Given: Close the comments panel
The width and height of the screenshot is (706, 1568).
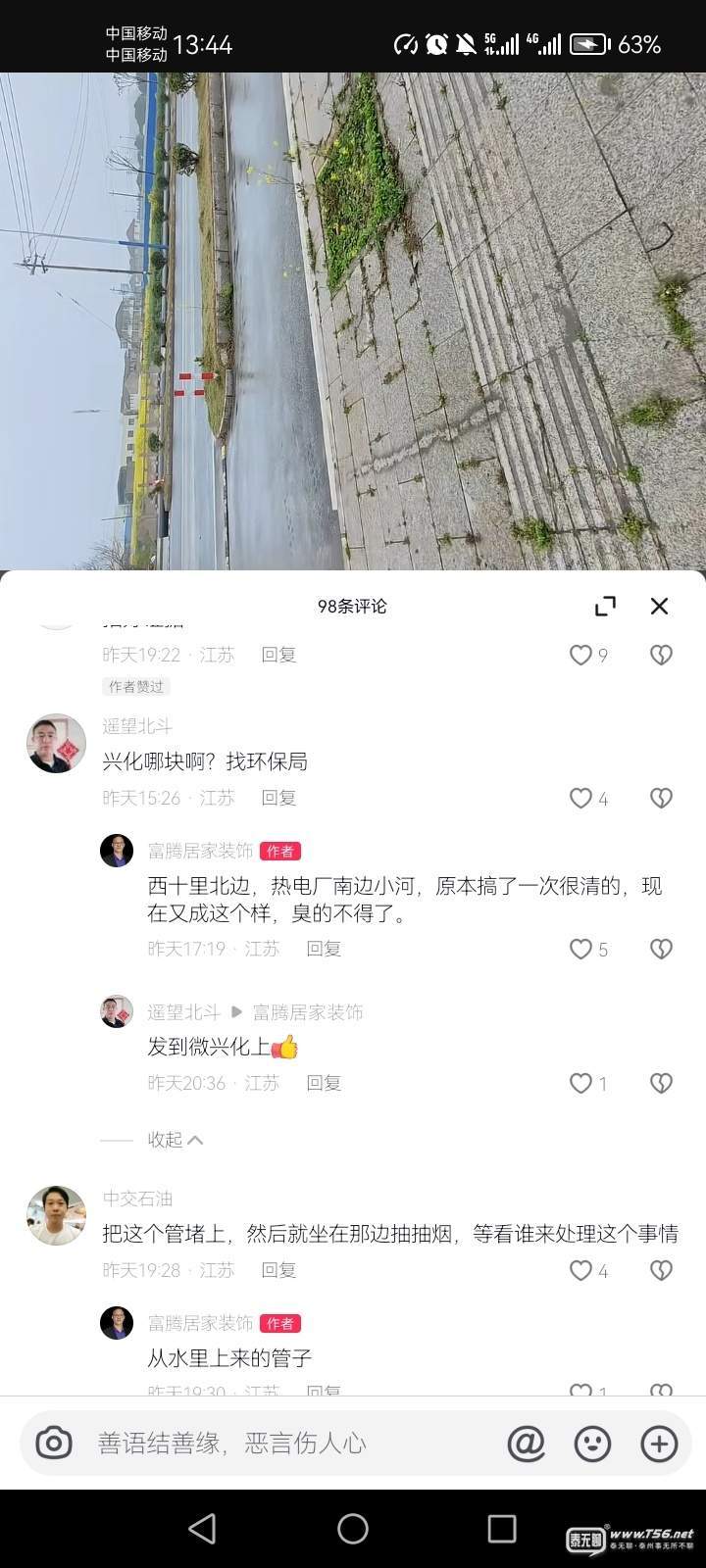Looking at the screenshot, I should click(659, 606).
